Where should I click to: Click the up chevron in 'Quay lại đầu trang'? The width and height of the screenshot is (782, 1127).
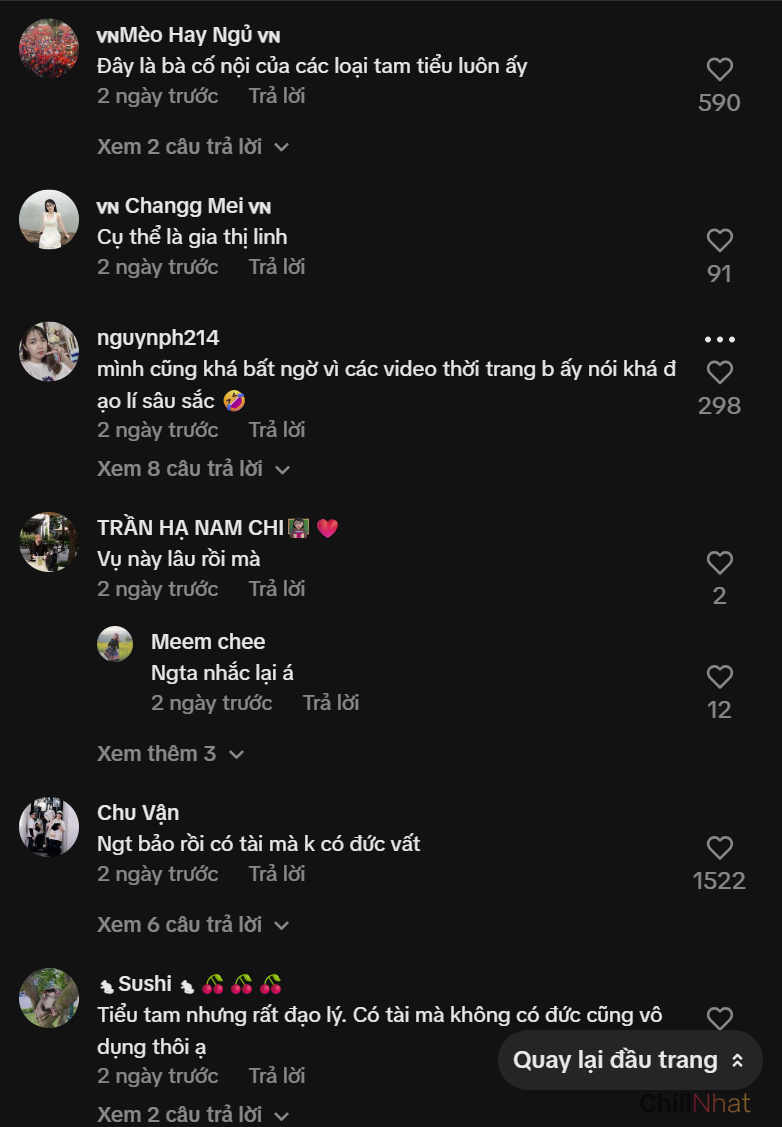(x=735, y=1060)
